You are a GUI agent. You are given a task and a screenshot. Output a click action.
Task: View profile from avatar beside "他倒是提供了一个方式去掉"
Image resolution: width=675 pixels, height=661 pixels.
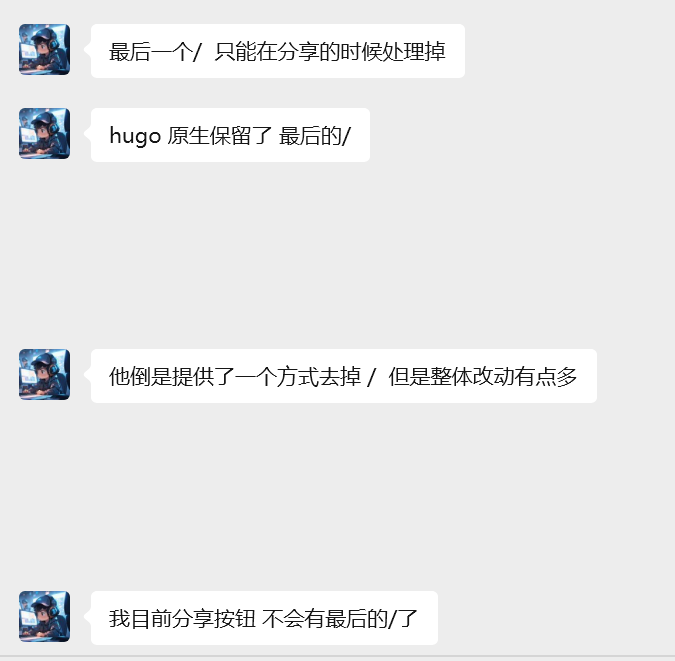[x=44, y=375]
